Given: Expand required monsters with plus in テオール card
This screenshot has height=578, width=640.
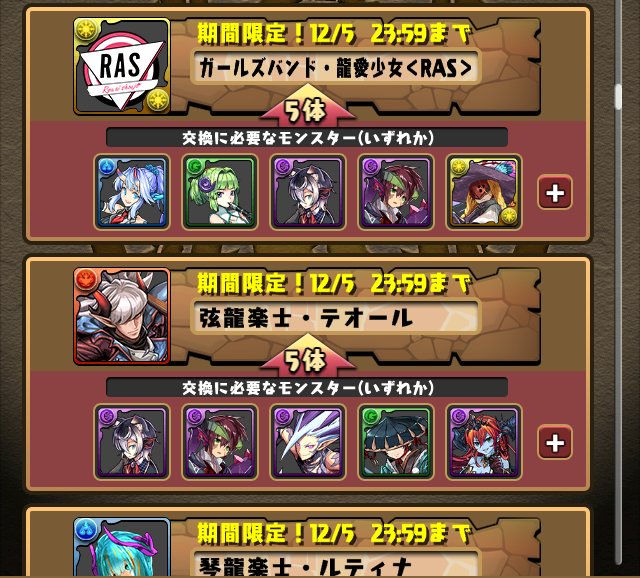Looking at the screenshot, I should tap(555, 442).
